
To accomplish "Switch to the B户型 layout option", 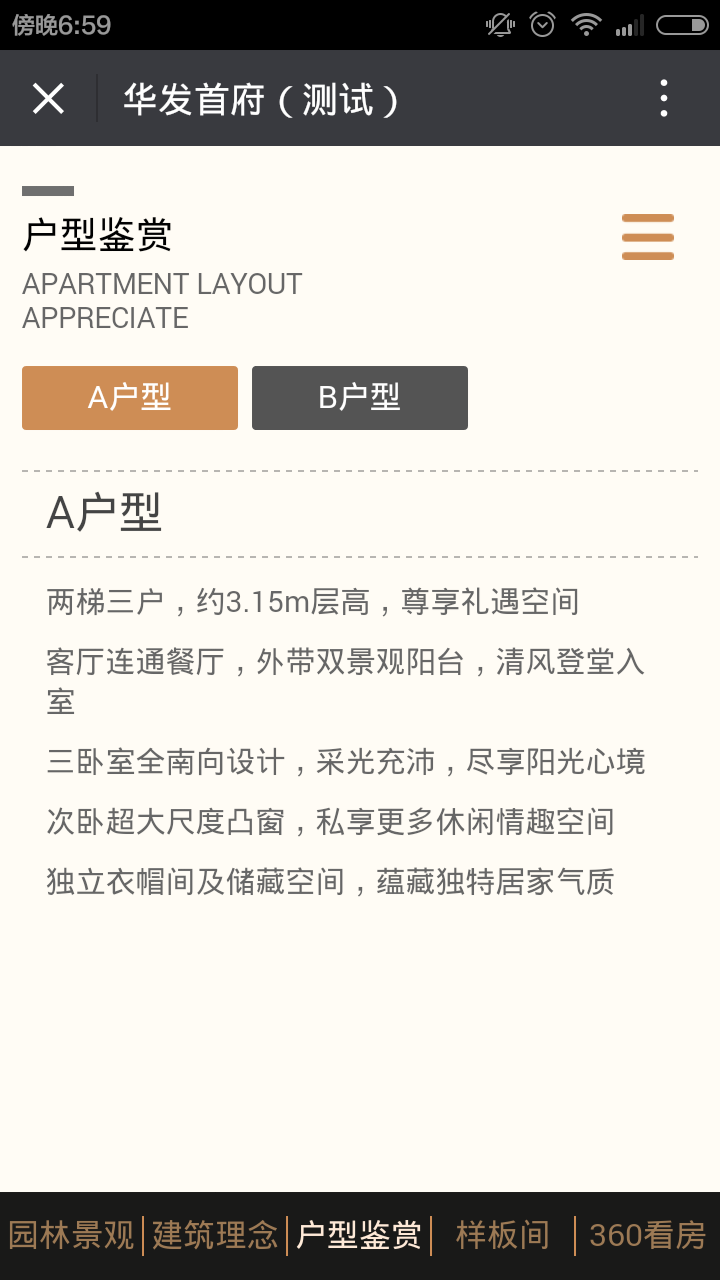I will pyautogui.click(x=359, y=398).
